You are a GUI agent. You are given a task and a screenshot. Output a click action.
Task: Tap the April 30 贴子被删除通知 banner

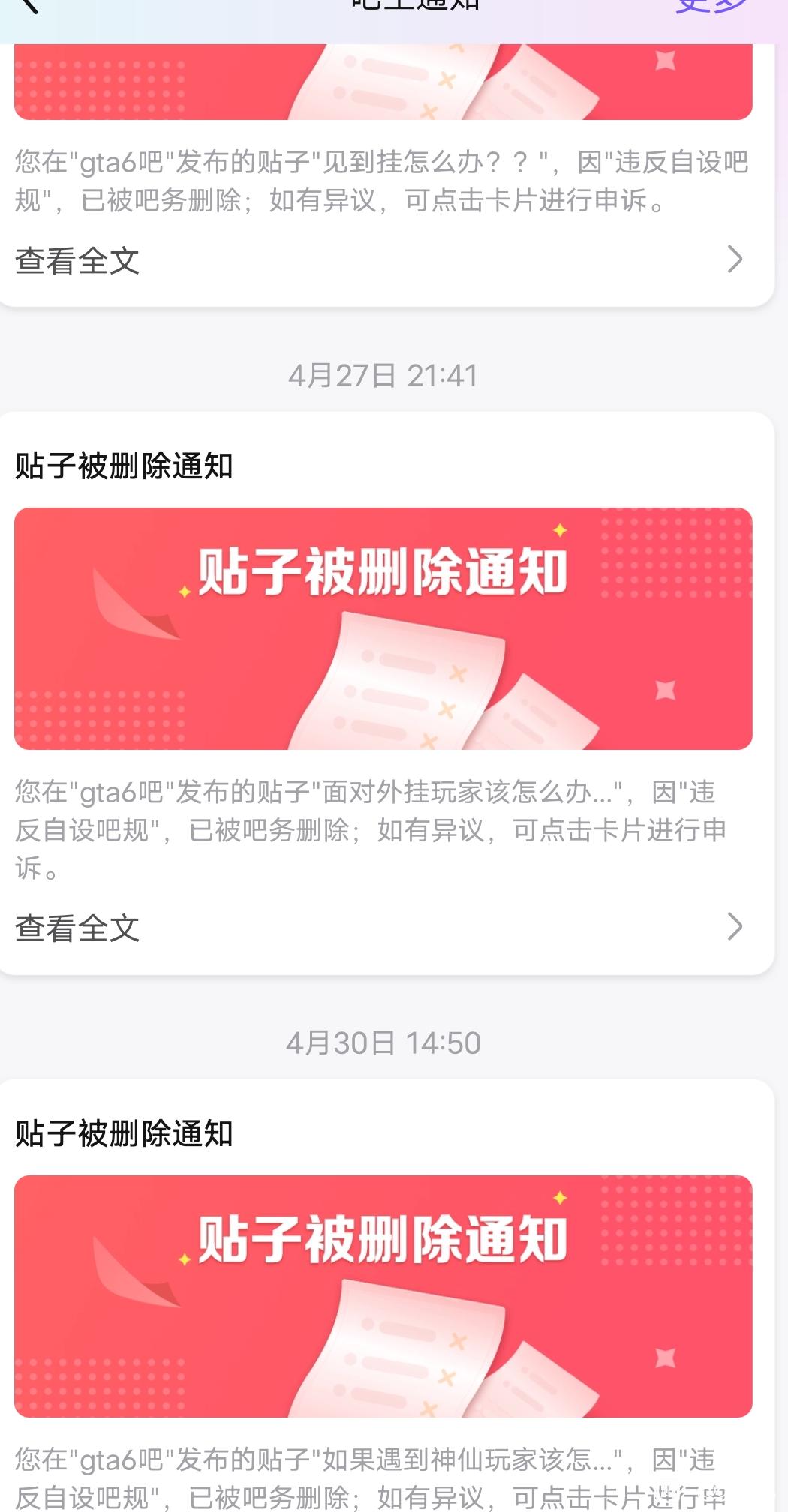pyautogui.click(x=383, y=1295)
